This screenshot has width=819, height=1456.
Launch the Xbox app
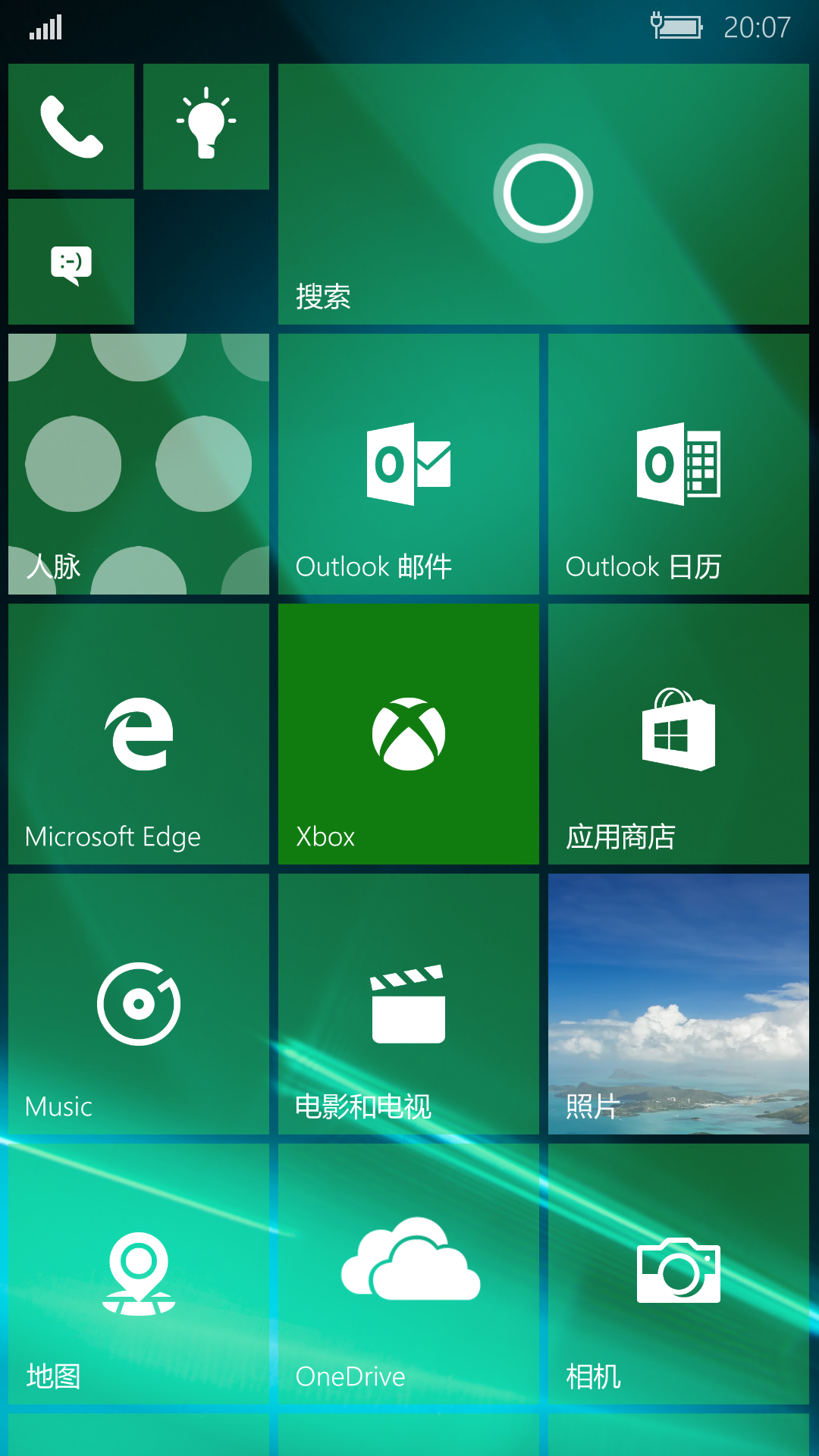point(409,734)
